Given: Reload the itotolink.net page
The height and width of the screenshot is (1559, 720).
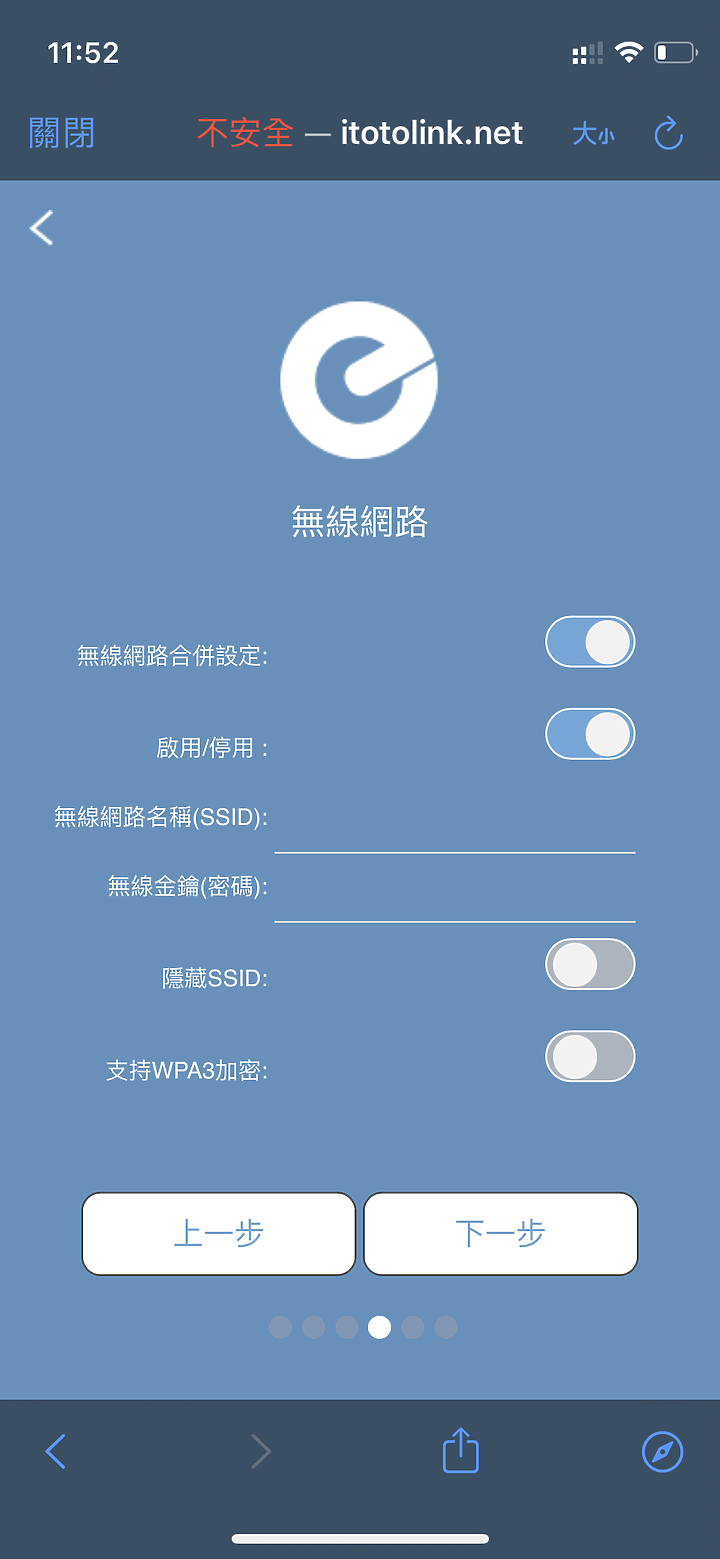Looking at the screenshot, I should coord(668,133).
